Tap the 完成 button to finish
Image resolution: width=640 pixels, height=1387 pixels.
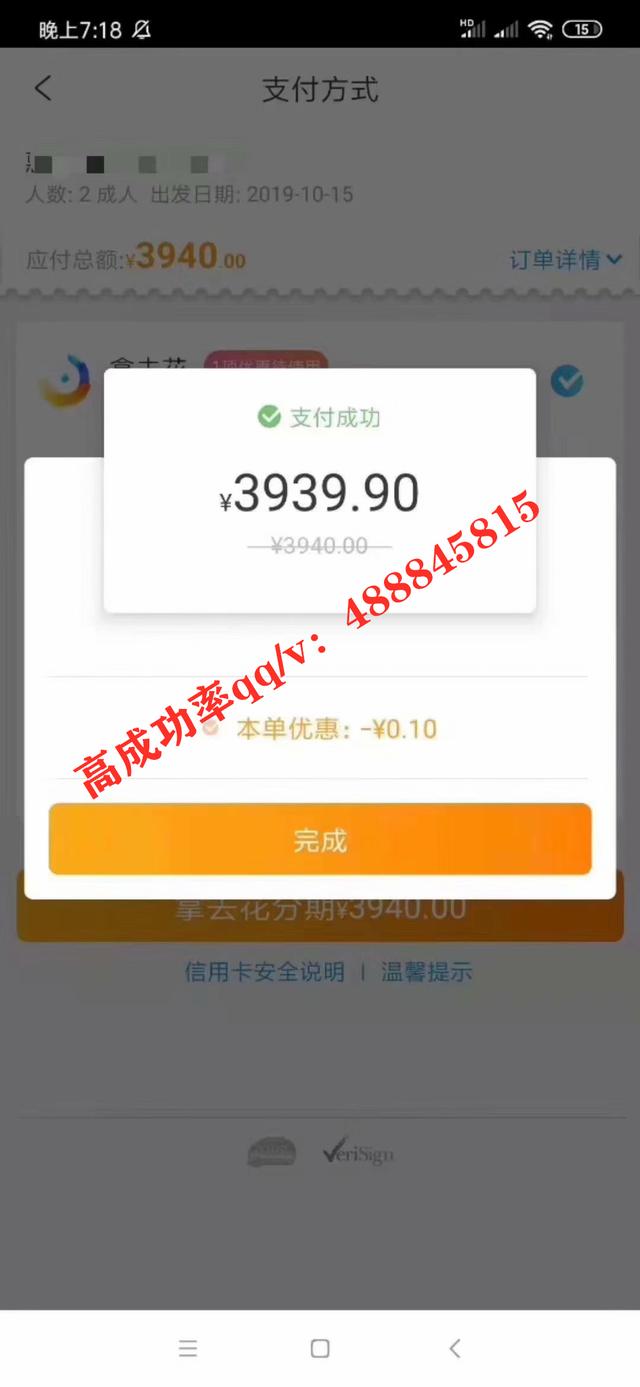point(320,839)
